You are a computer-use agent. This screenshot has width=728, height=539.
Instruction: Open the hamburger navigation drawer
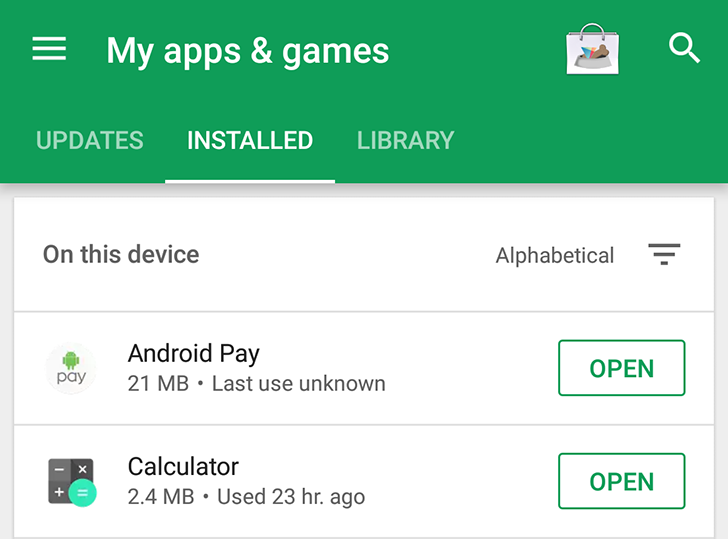tap(49, 49)
